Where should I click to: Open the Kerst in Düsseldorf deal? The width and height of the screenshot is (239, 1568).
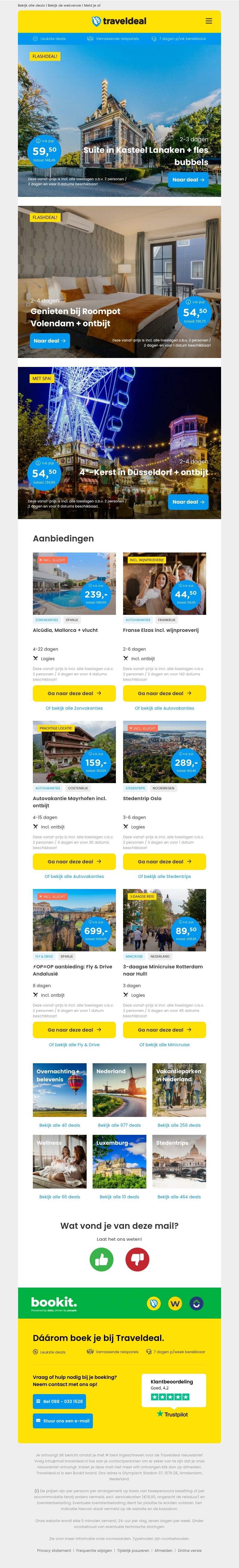188,501
